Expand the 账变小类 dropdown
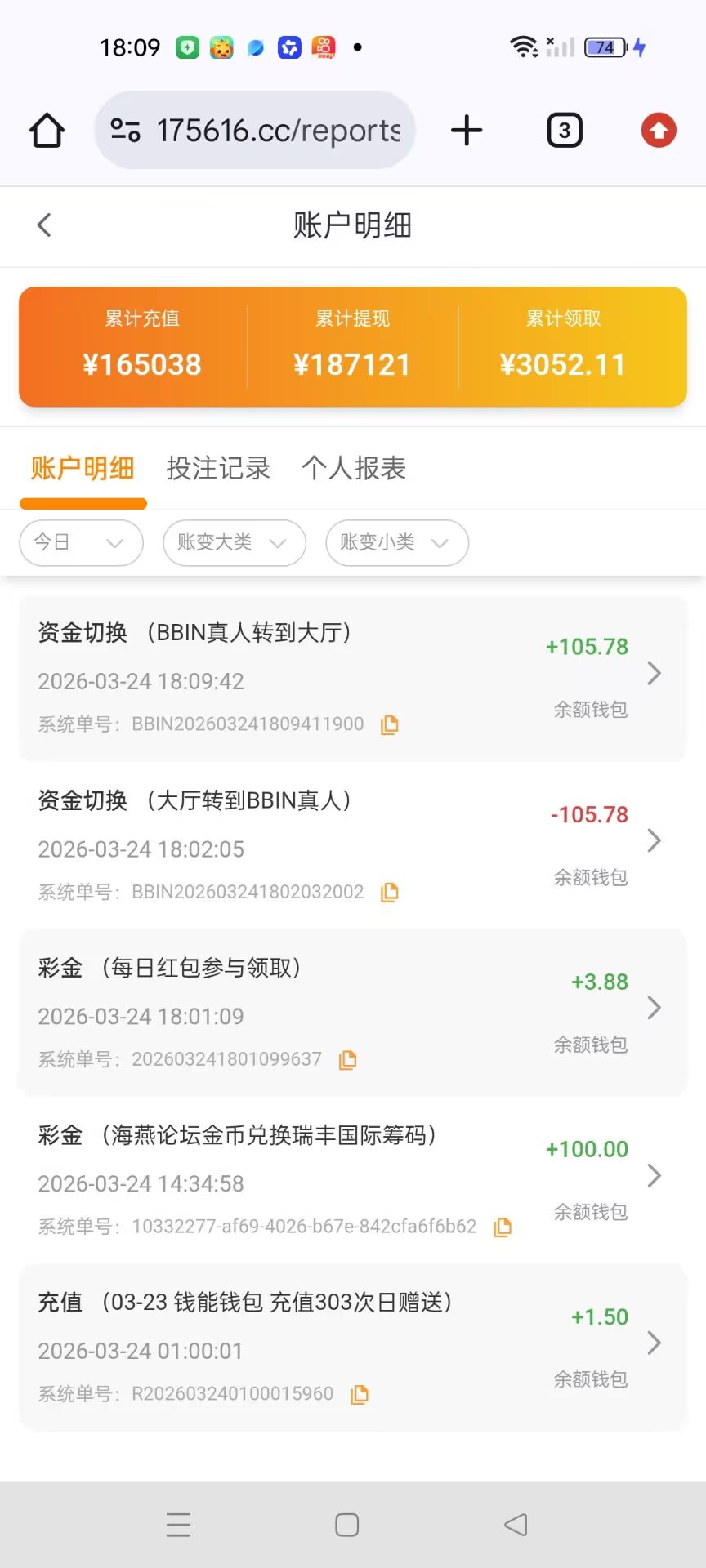Screen dimensions: 706x1568 pyautogui.click(x=396, y=542)
